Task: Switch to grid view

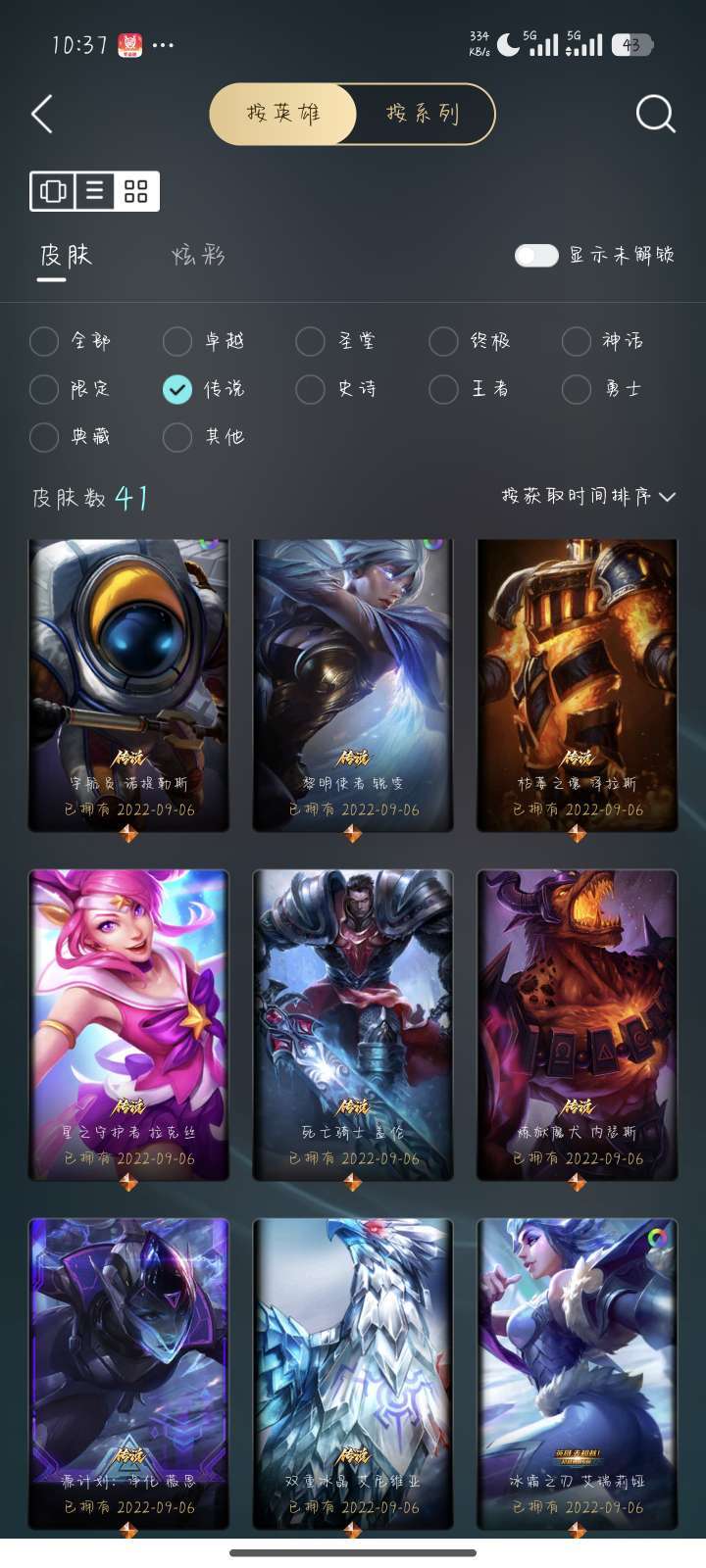Action: pos(134,190)
